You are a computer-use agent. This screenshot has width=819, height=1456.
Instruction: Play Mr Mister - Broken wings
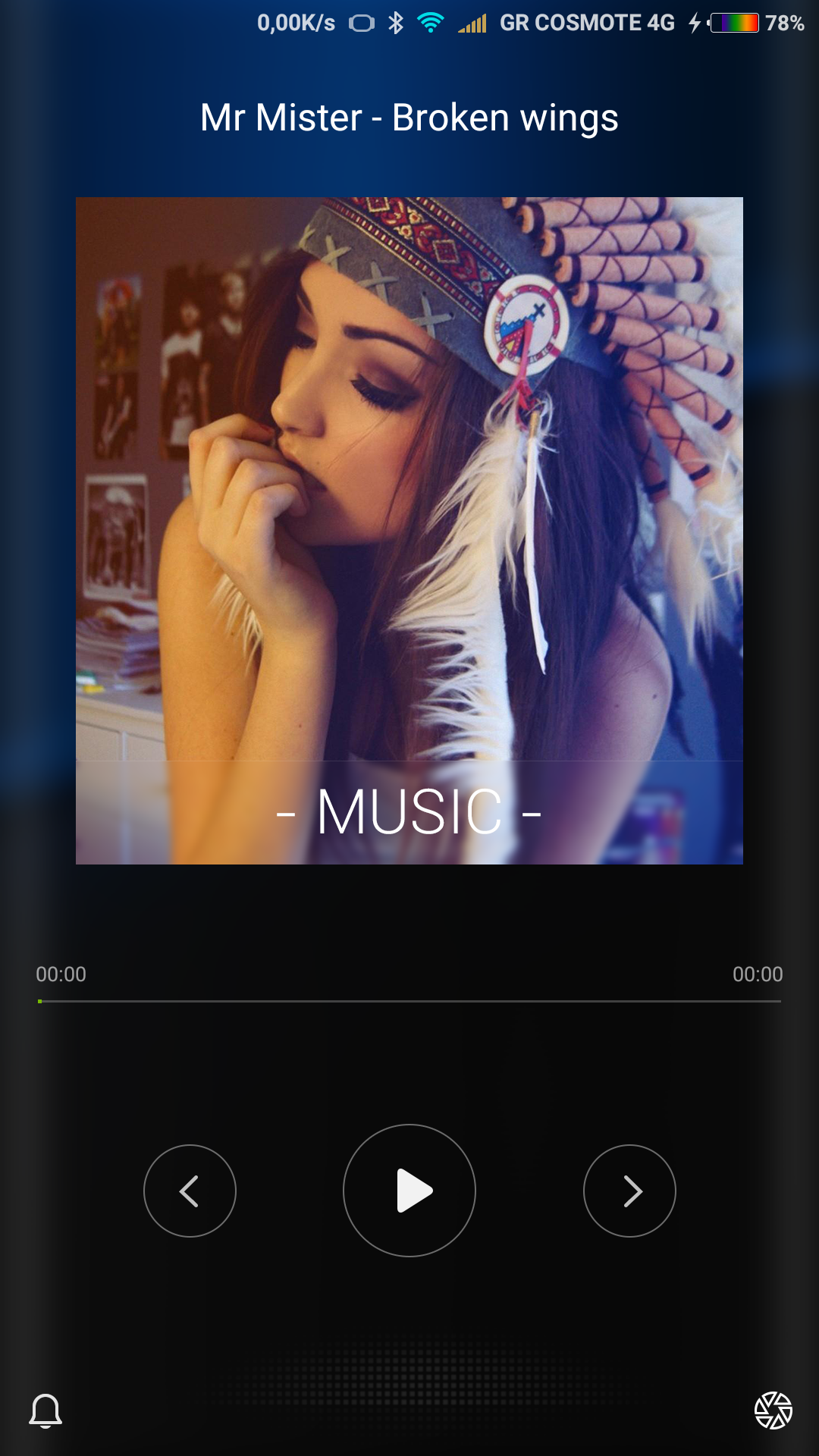409,1191
